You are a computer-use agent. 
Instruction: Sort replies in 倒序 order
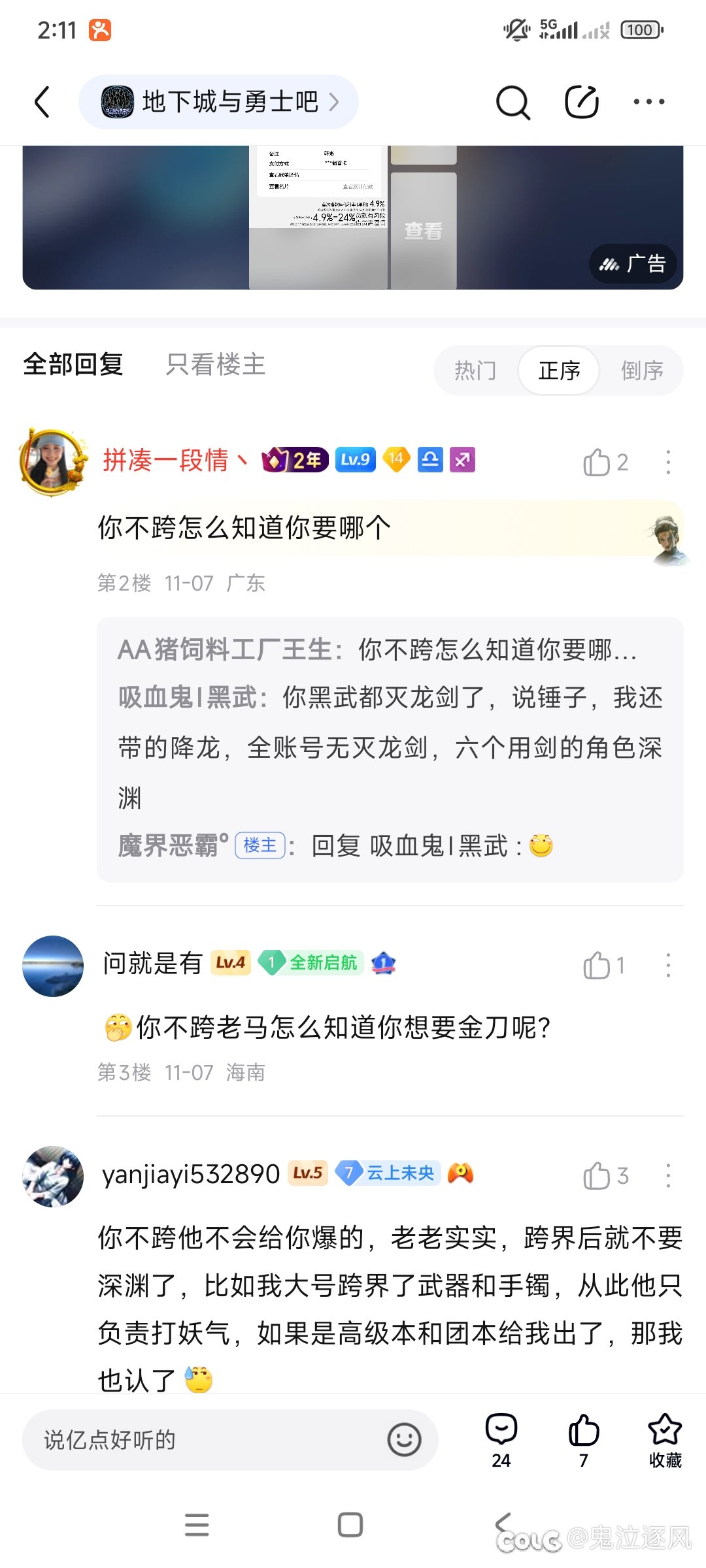[642, 370]
